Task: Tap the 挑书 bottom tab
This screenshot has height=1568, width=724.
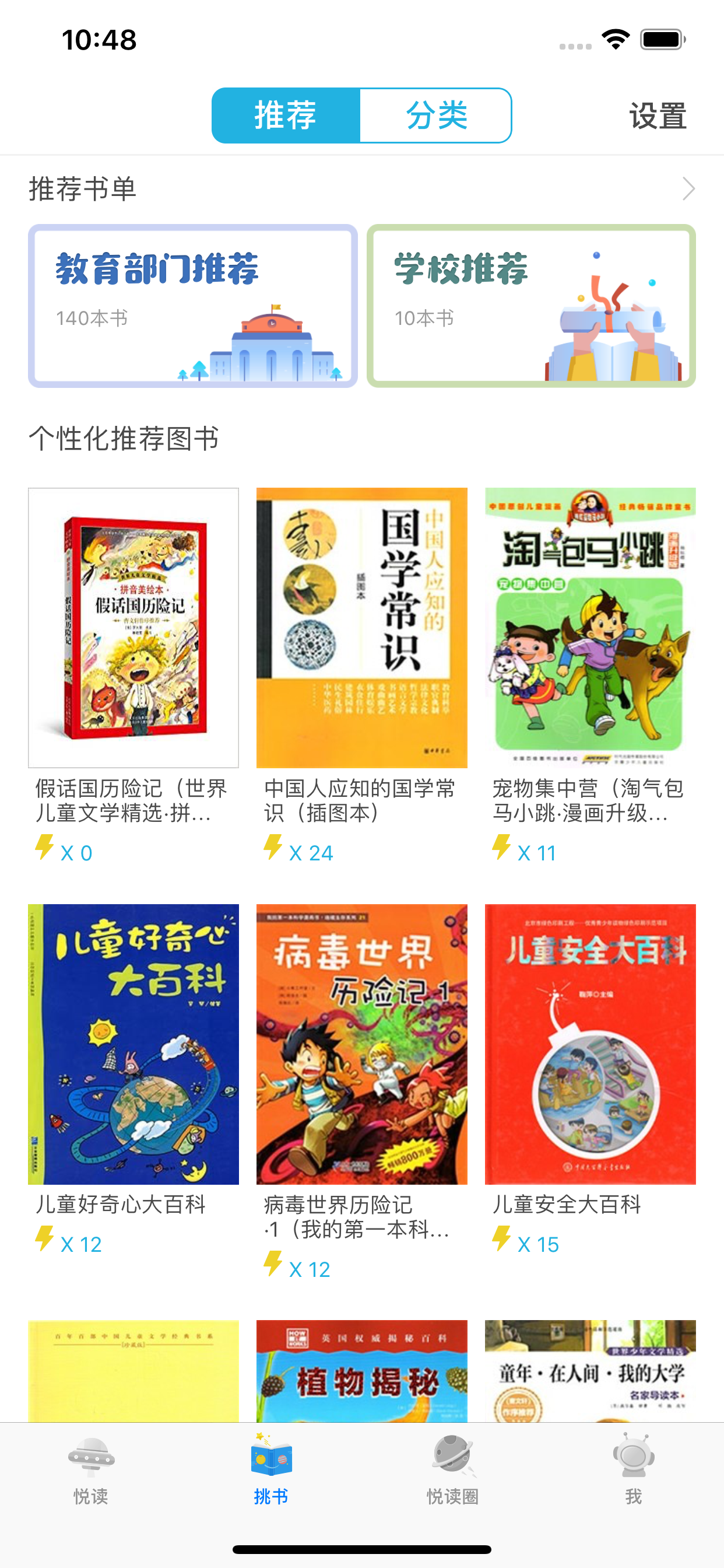Action: pos(271,1469)
